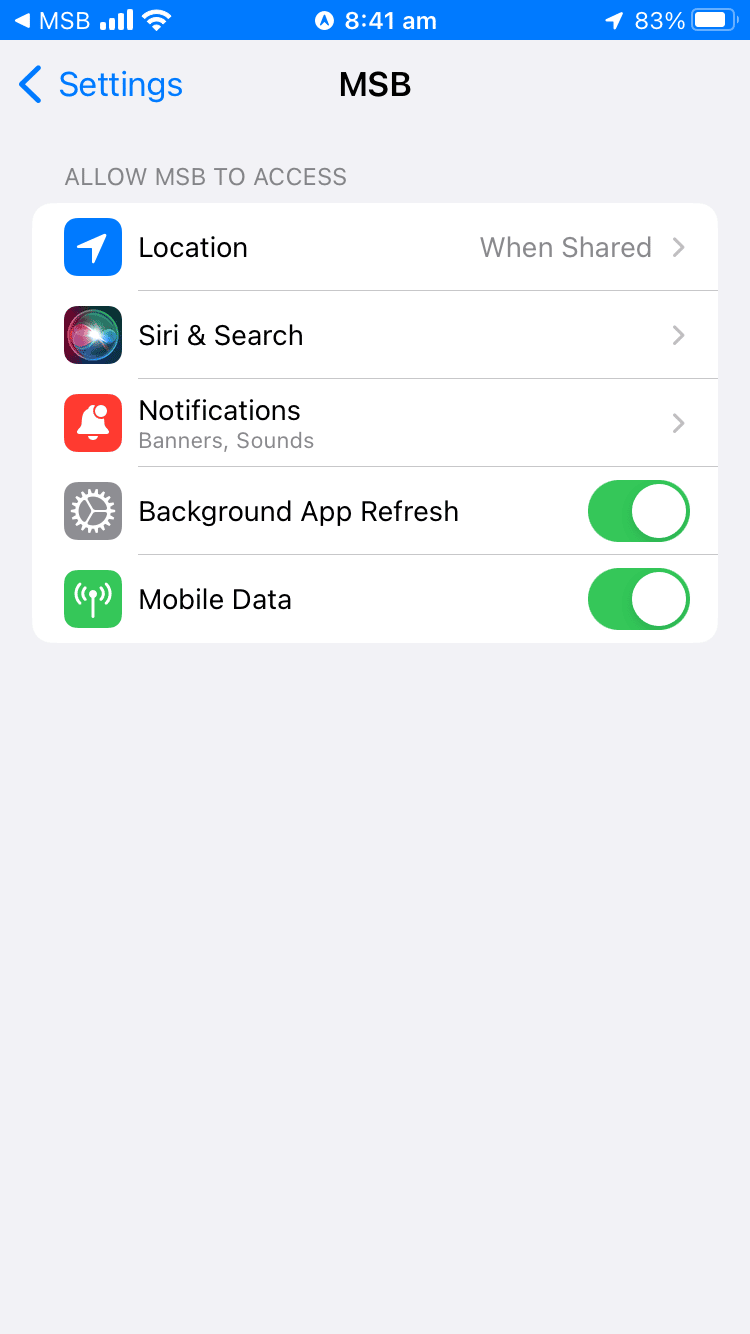The image size is (750, 1334).
Task: Disable Mobile Data for MSB
Action: pyautogui.click(x=638, y=599)
